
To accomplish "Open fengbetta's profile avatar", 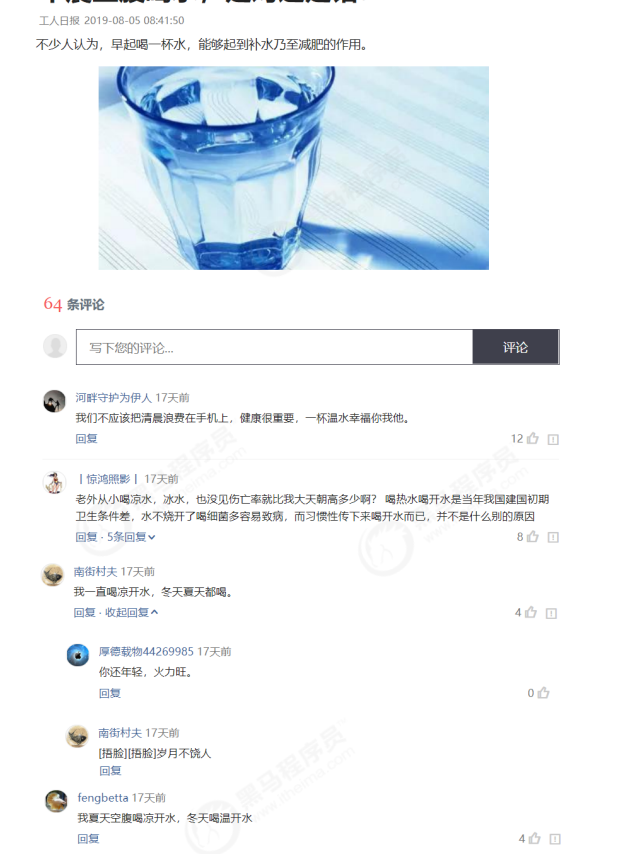I will tap(56, 801).
